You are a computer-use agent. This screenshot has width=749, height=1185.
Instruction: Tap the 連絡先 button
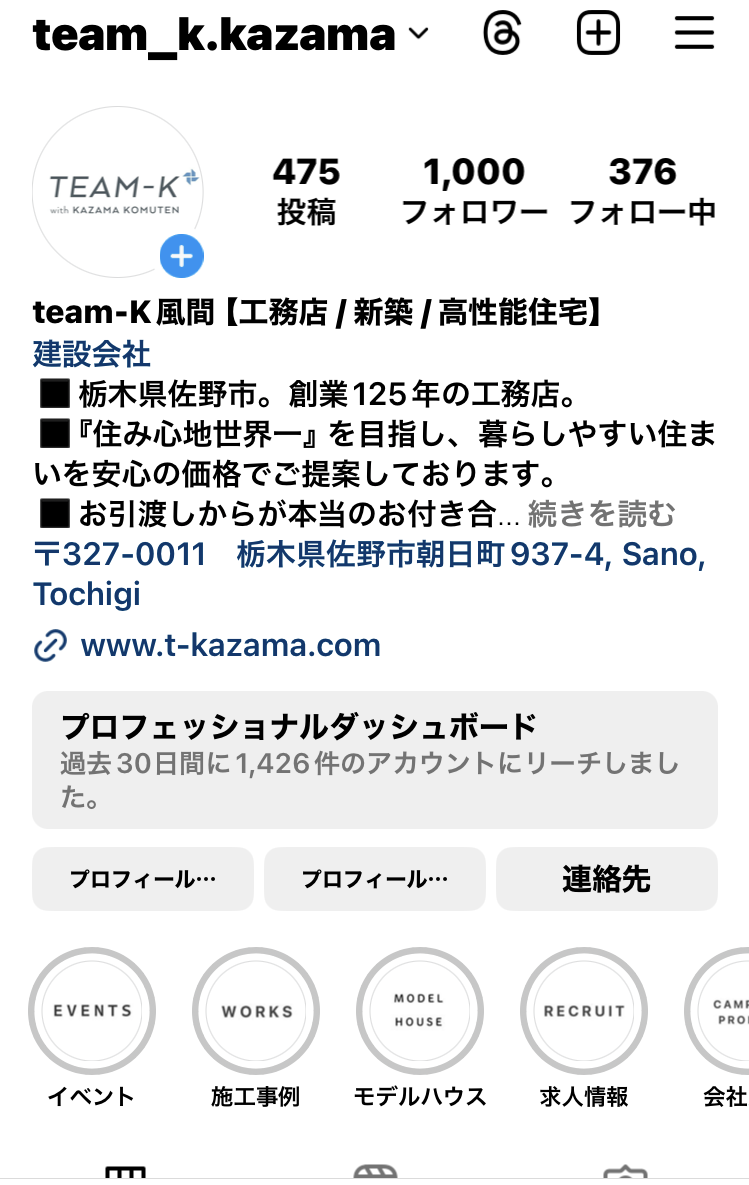606,879
